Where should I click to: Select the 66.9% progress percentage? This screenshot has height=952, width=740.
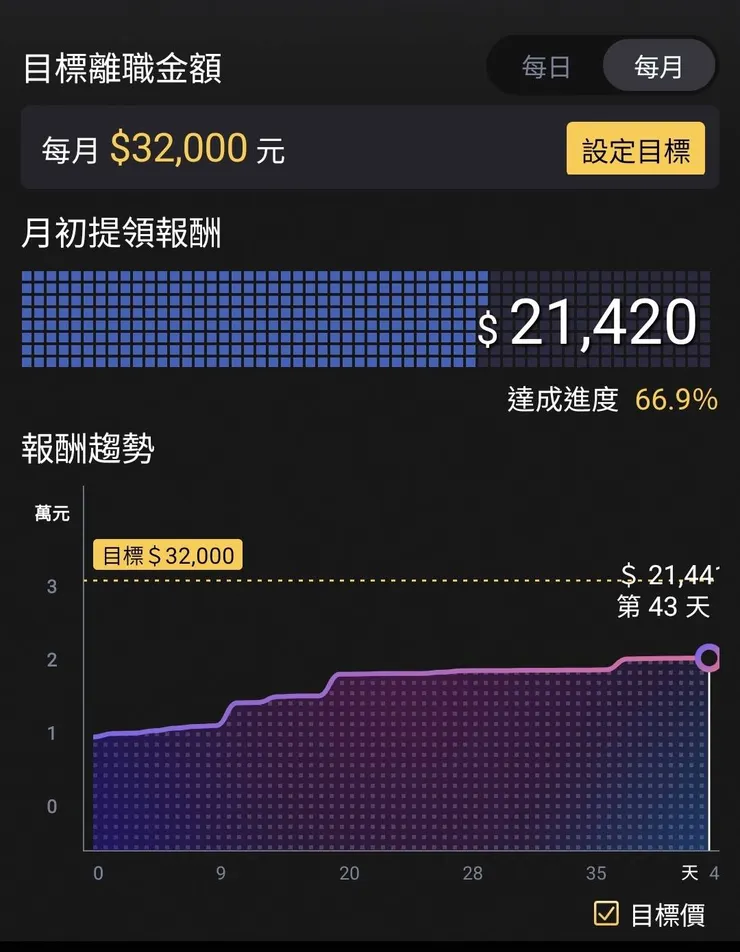678,400
